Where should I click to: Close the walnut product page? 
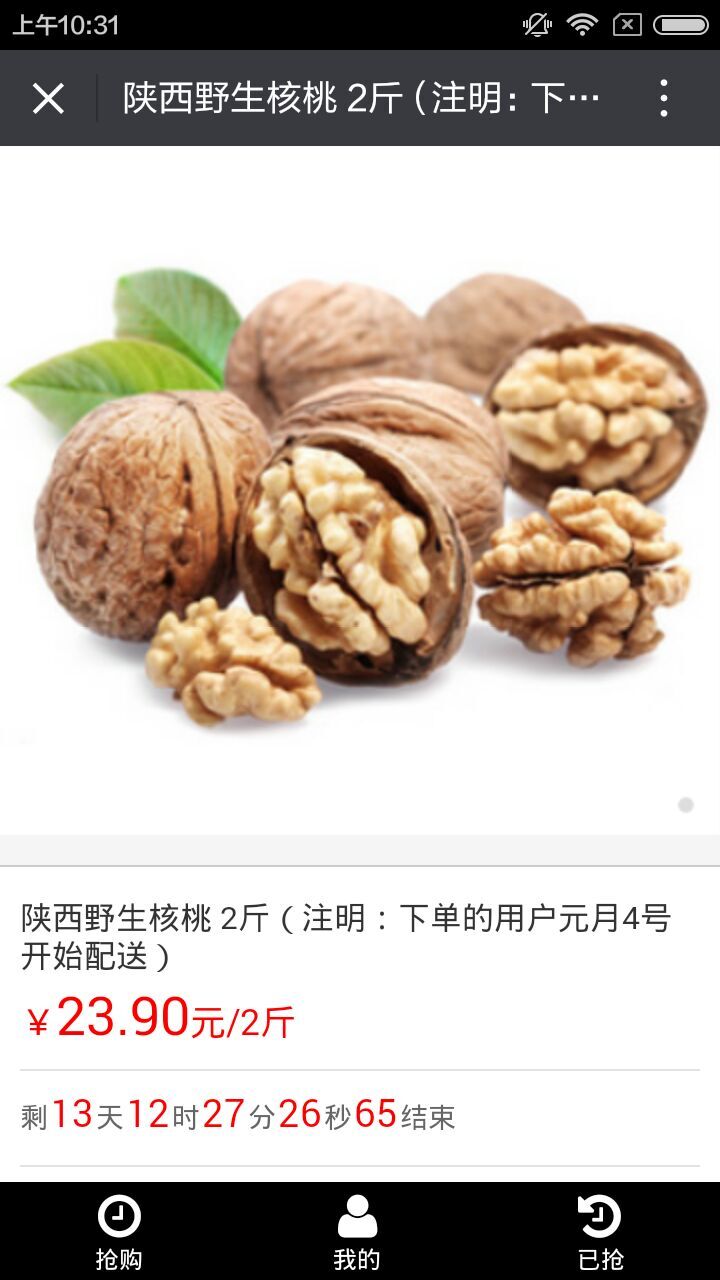tap(48, 98)
